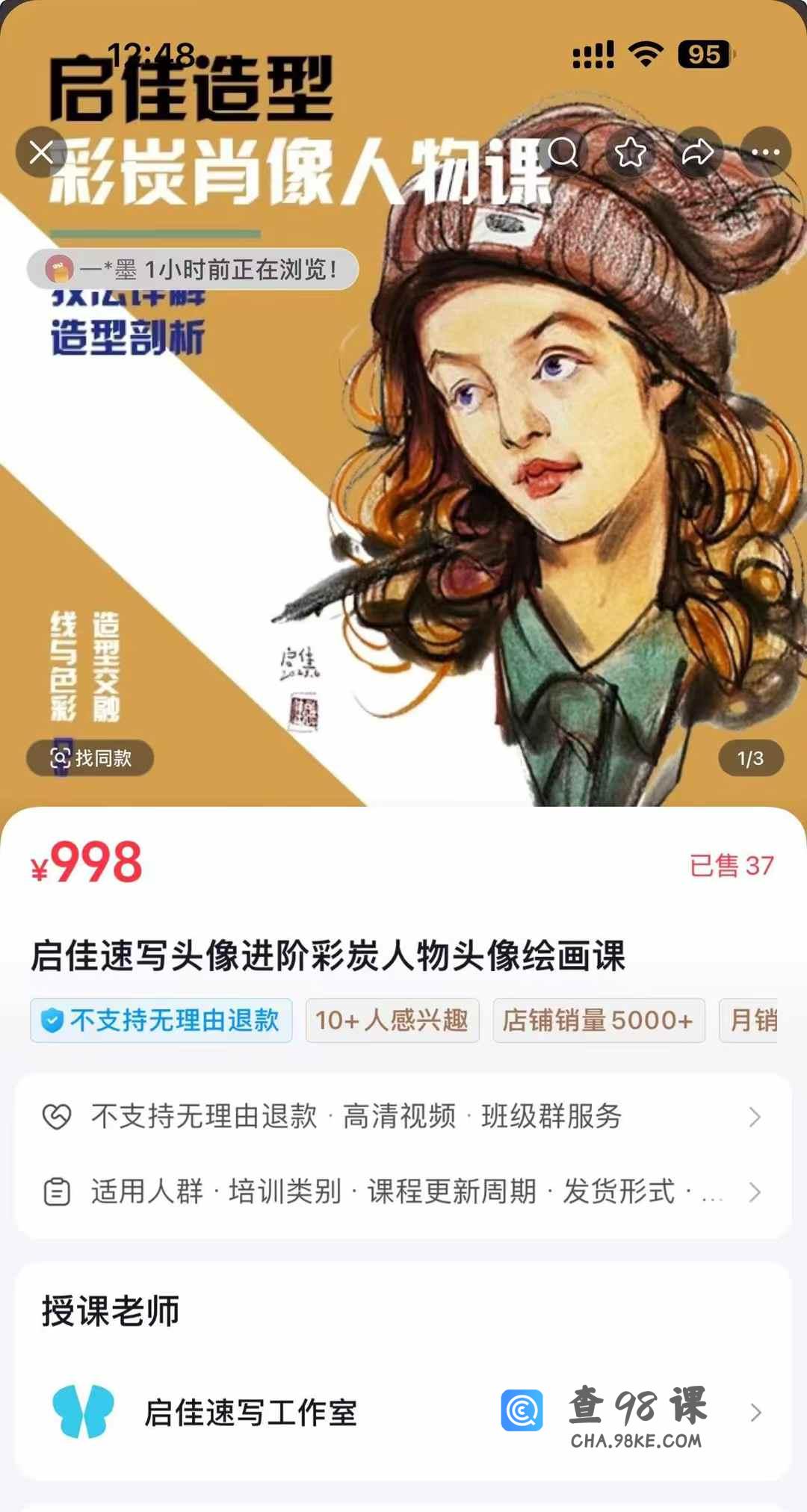Tap 找同款 to find similar items

click(90, 758)
